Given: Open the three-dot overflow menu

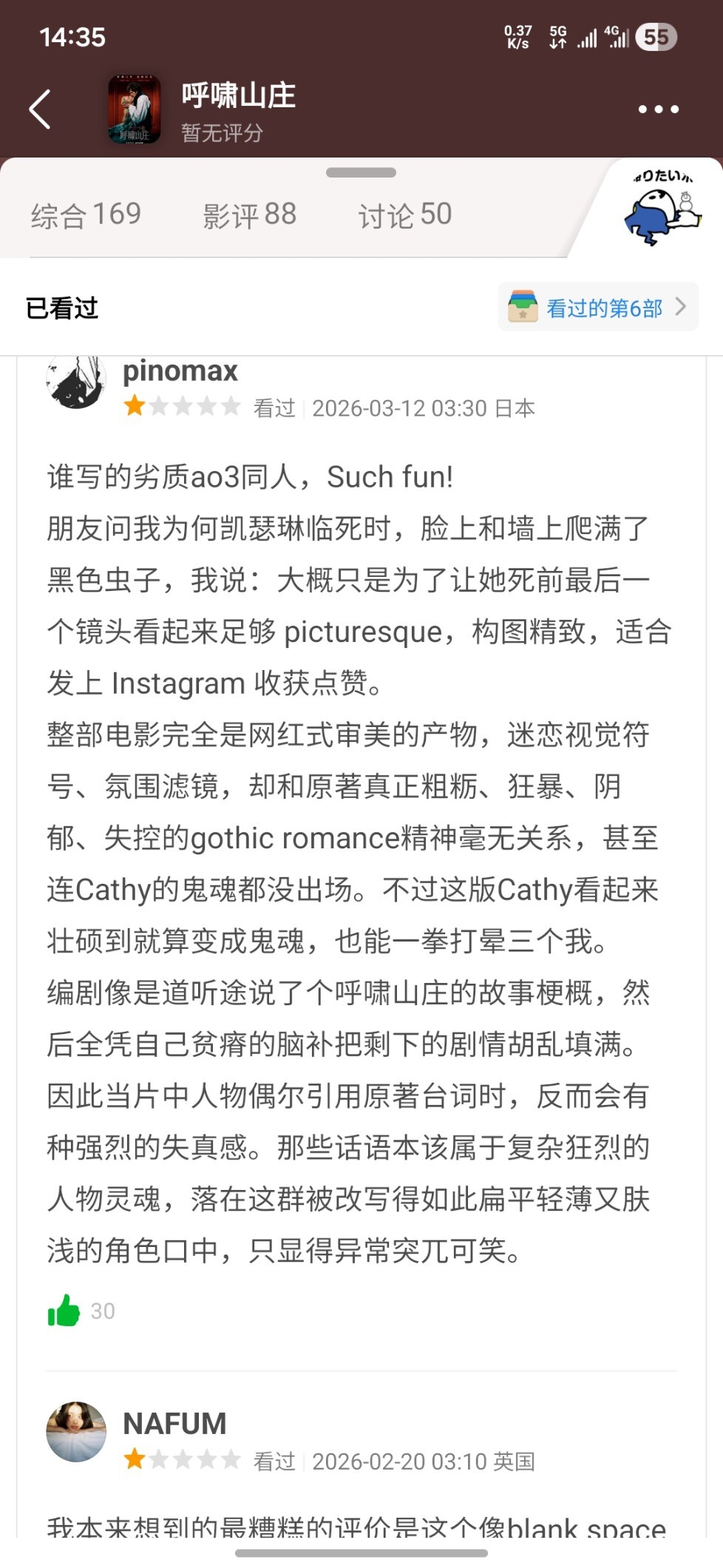Looking at the screenshot, I should pyautogui.click(x=658, y=109).
